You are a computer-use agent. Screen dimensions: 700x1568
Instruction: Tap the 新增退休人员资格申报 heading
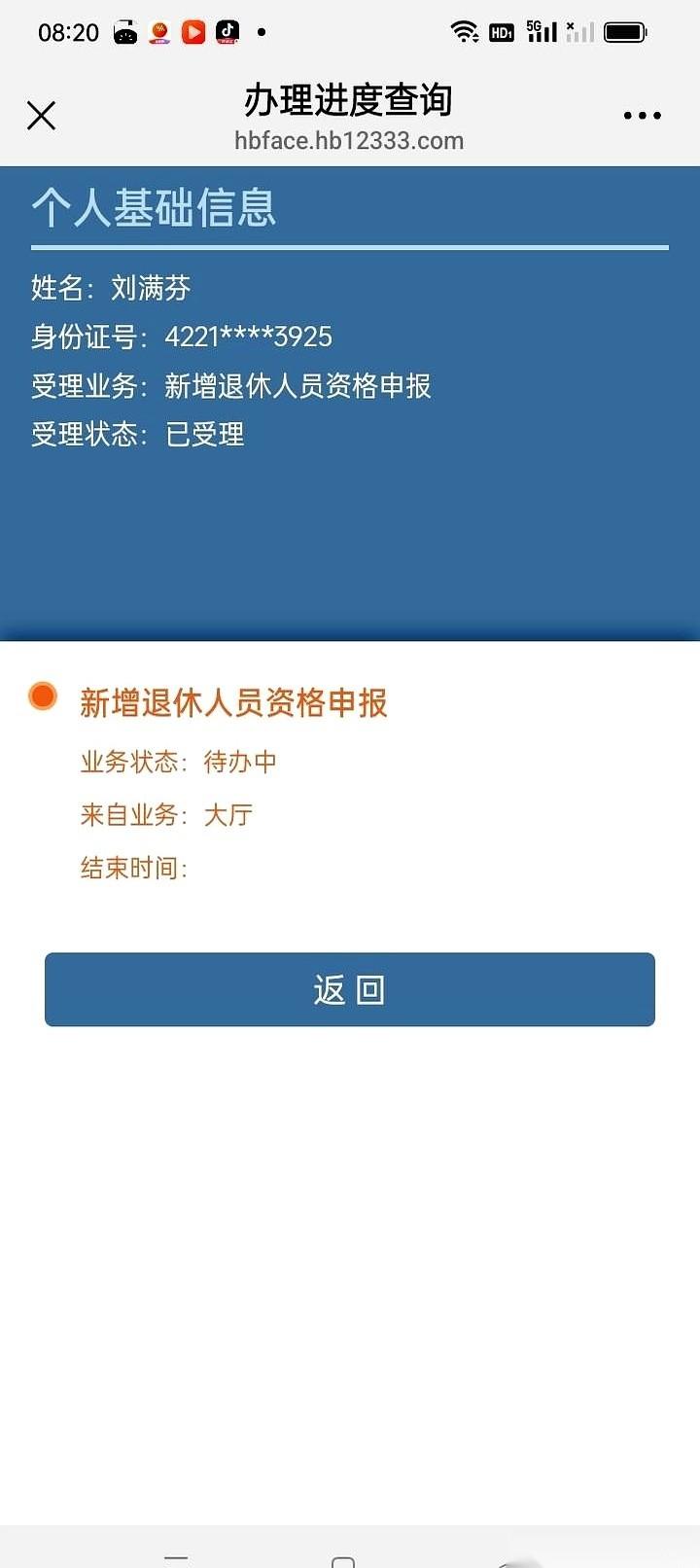231,703
